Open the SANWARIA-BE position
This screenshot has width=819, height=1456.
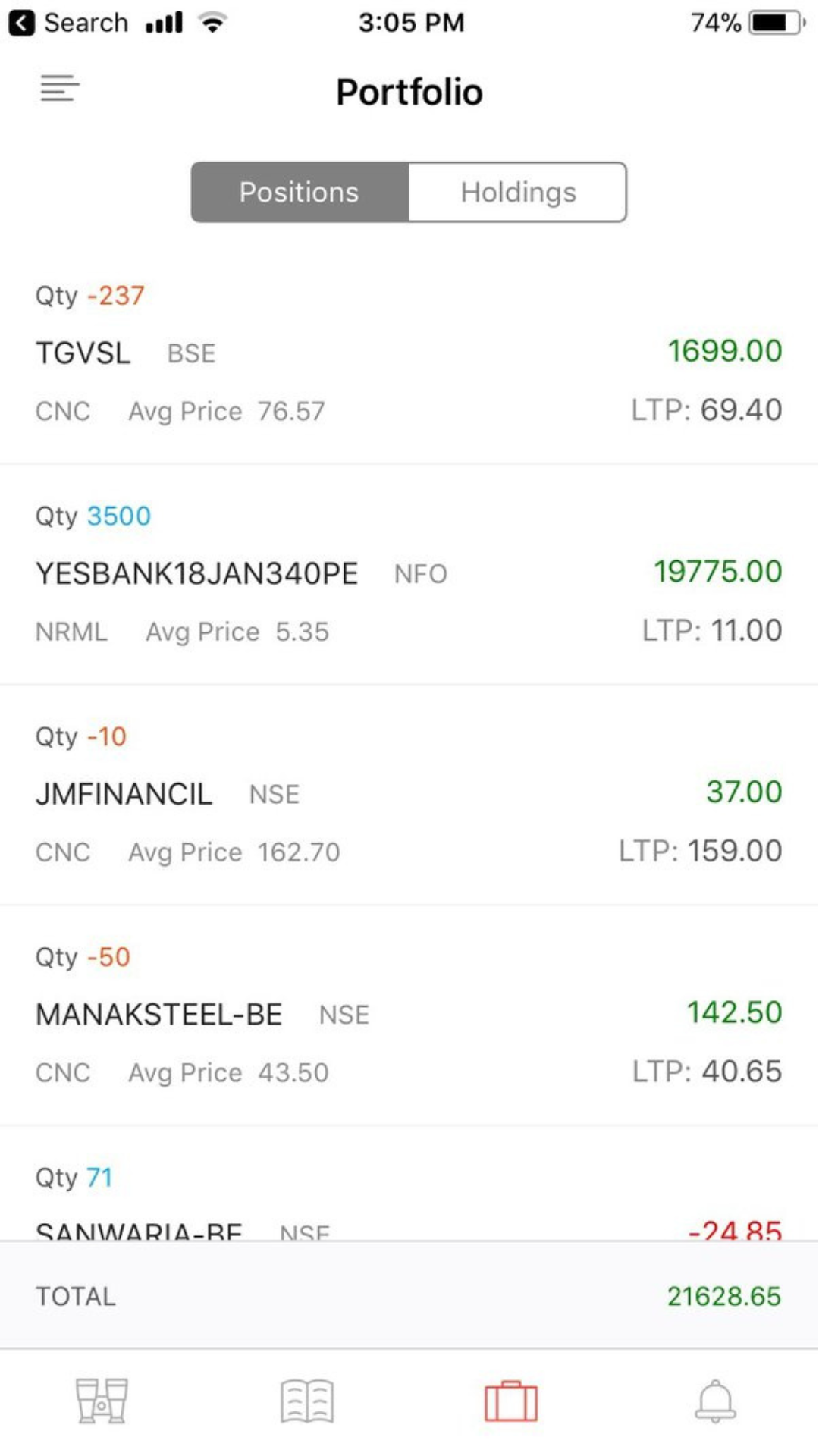(409, 1206)
